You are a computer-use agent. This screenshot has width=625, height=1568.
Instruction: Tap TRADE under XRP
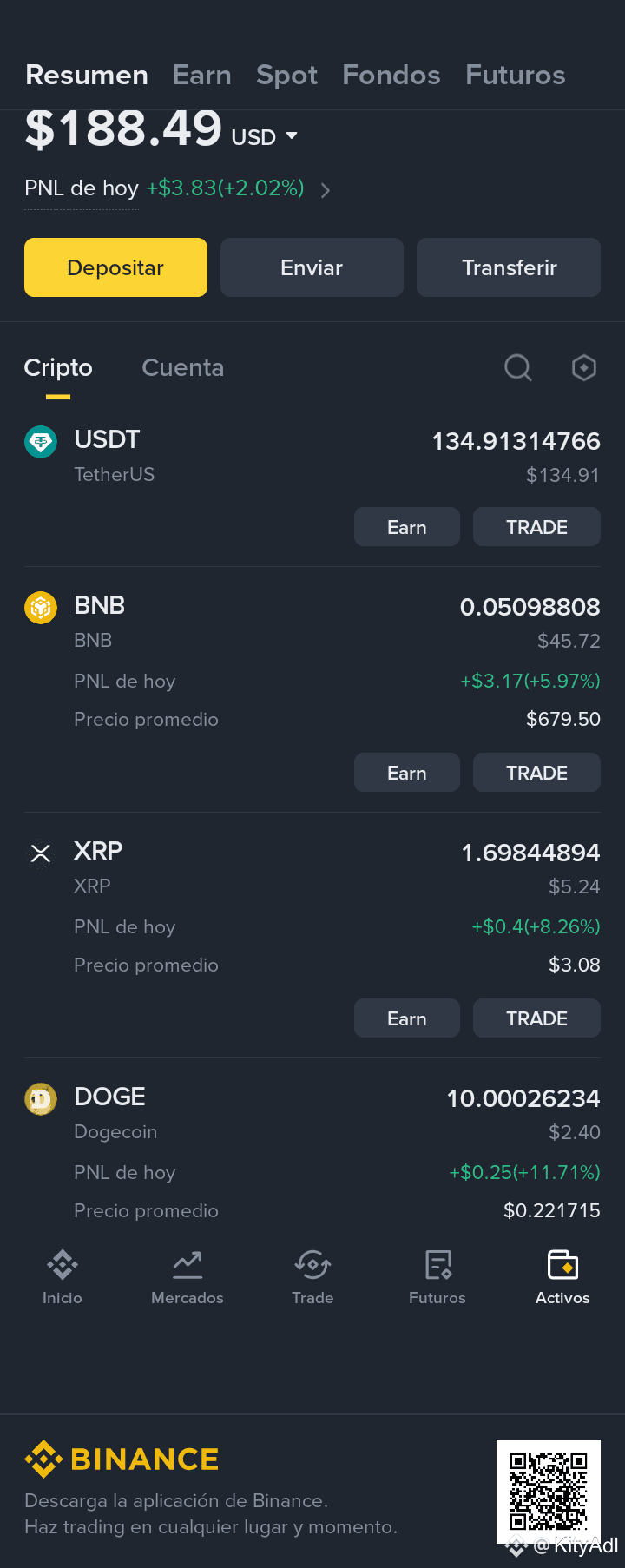click(536, 1018)
